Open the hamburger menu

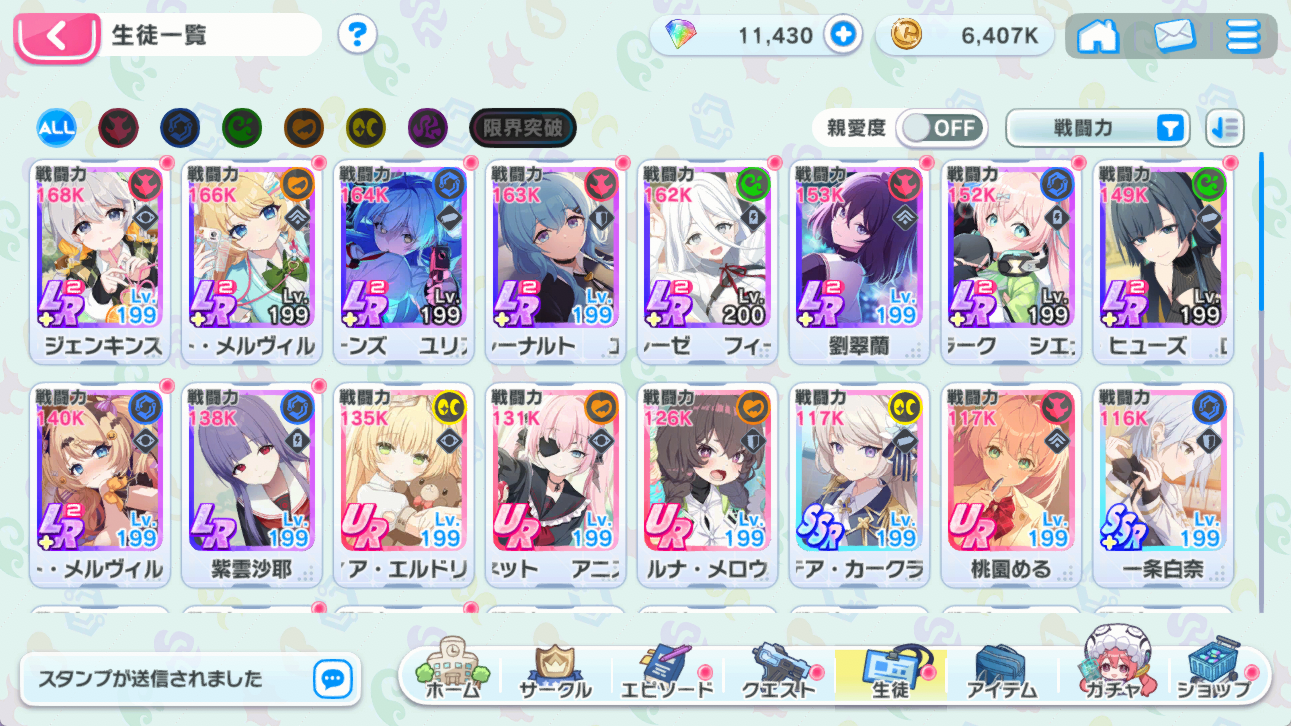click(x=1243, y=36)
